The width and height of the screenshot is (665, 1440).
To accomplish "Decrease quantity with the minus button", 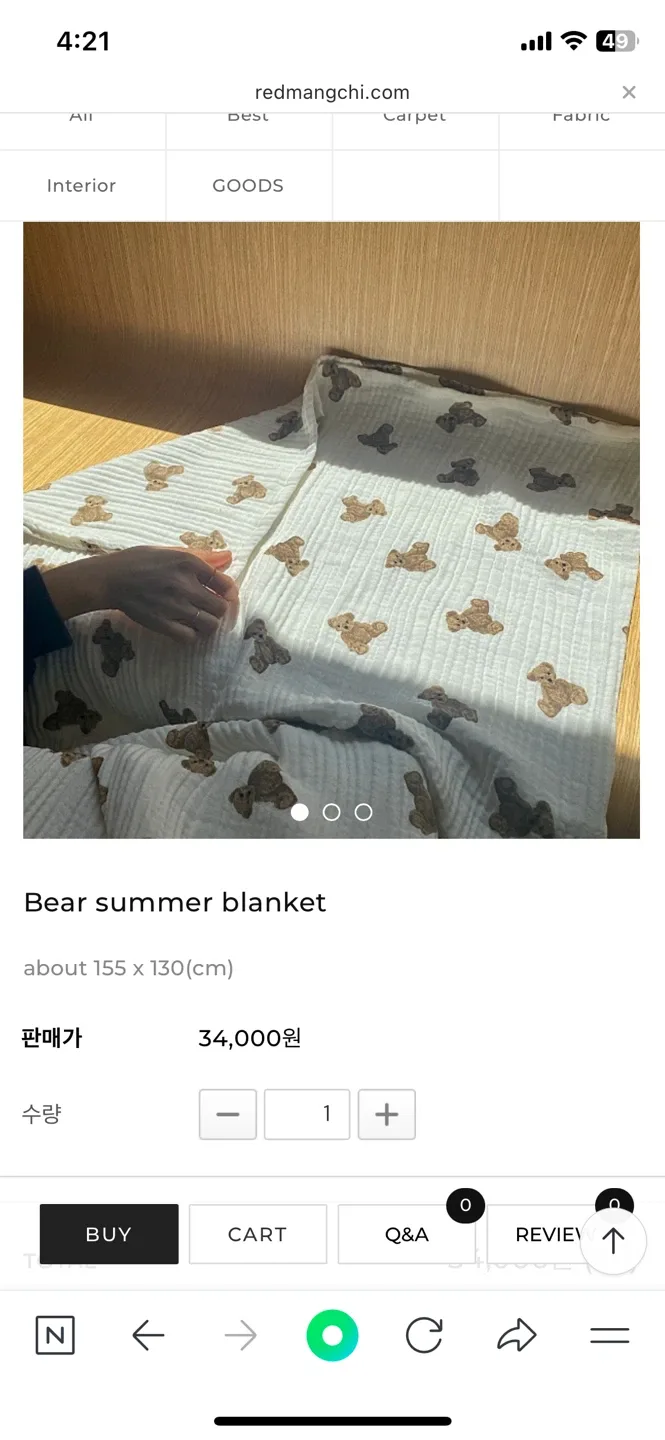I will coord(228,1114).
